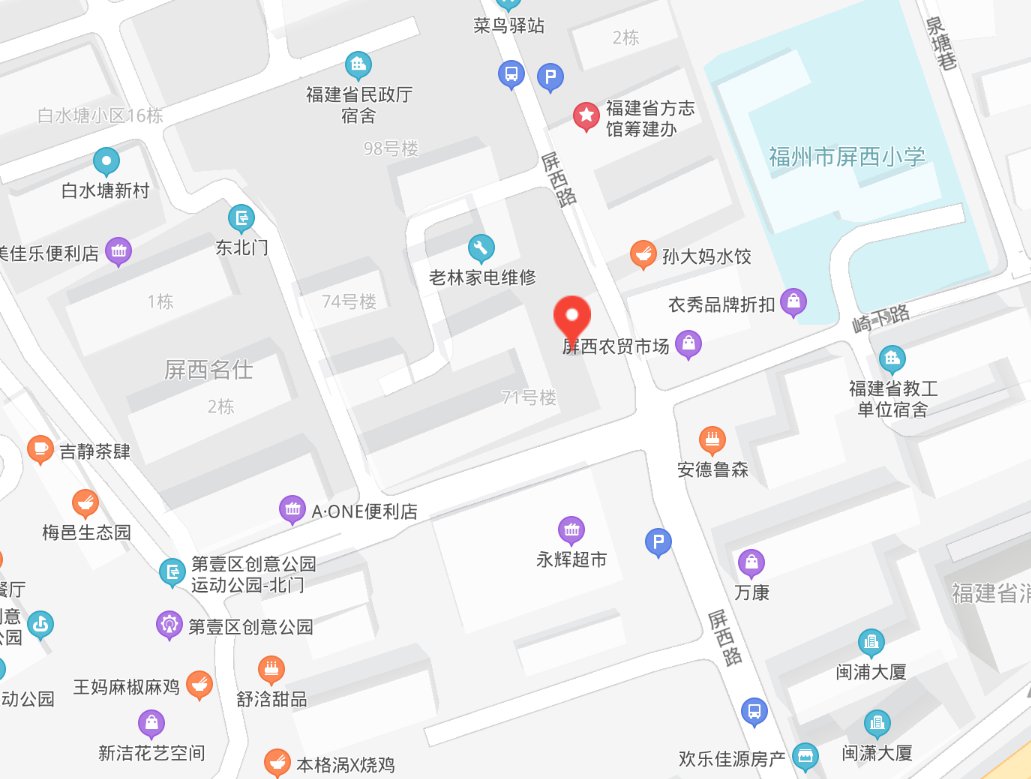Open the 第壹区创意公园 marker
Screen dimensions: 1031x779
[169, 626]
